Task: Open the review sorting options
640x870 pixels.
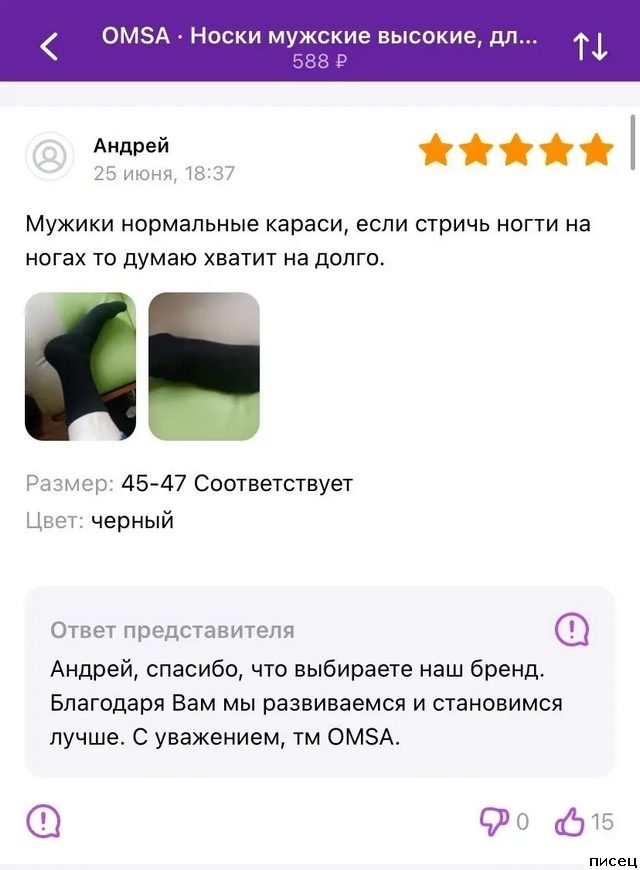Action: [590, 46]
